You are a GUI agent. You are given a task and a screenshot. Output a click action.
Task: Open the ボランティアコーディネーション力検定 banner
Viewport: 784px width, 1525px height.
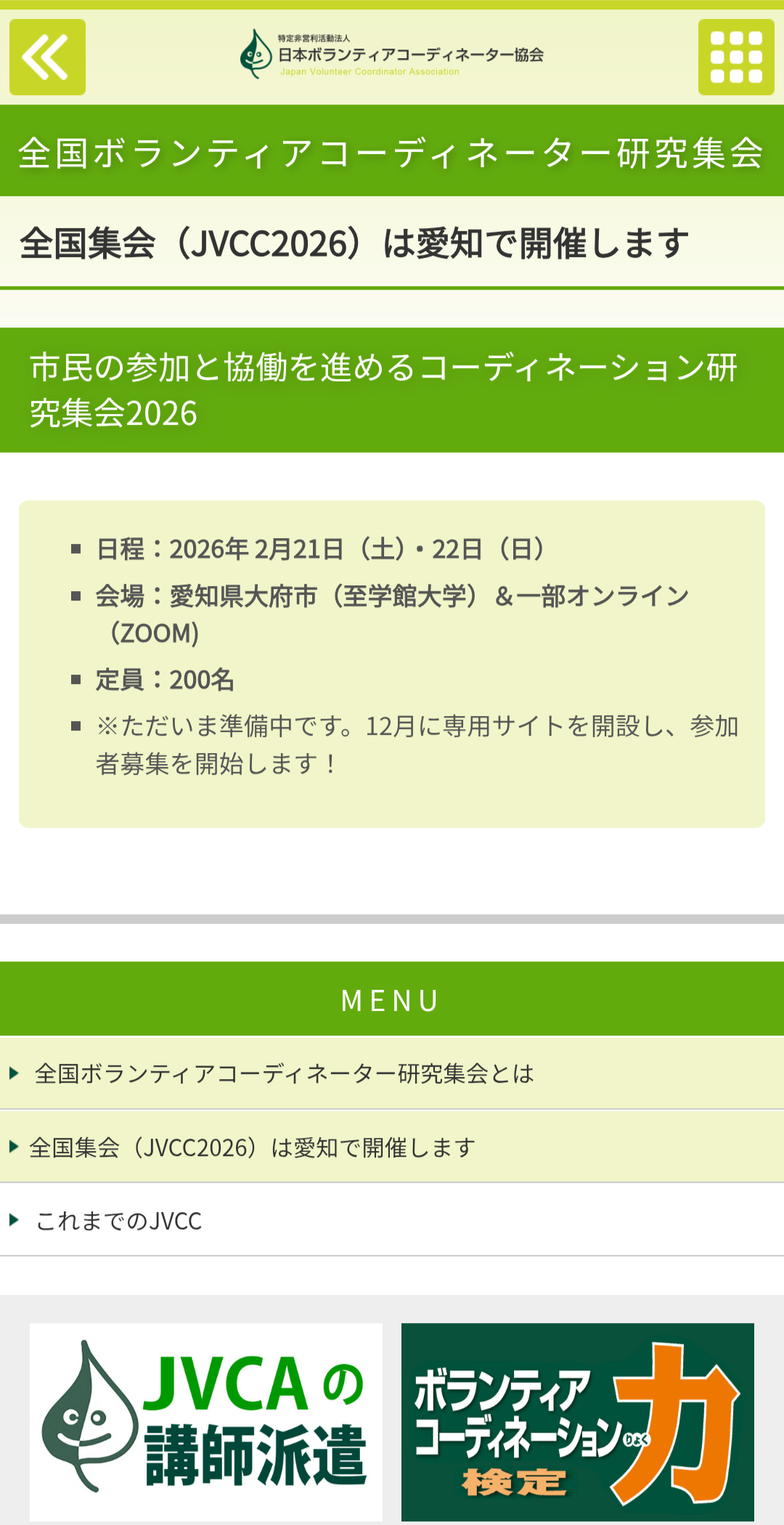577,1421
